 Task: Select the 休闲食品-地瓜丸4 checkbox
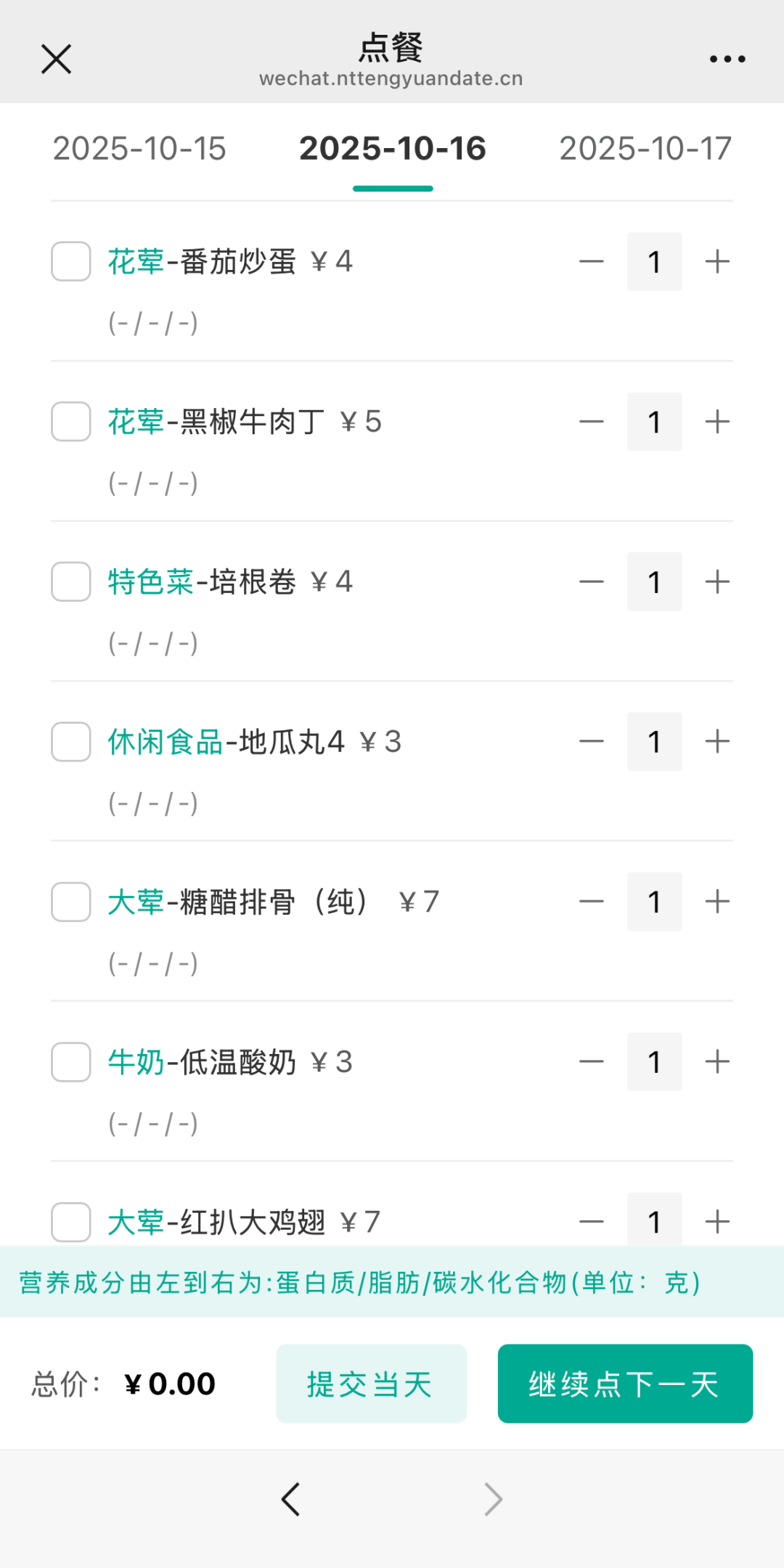click(71, 742)
